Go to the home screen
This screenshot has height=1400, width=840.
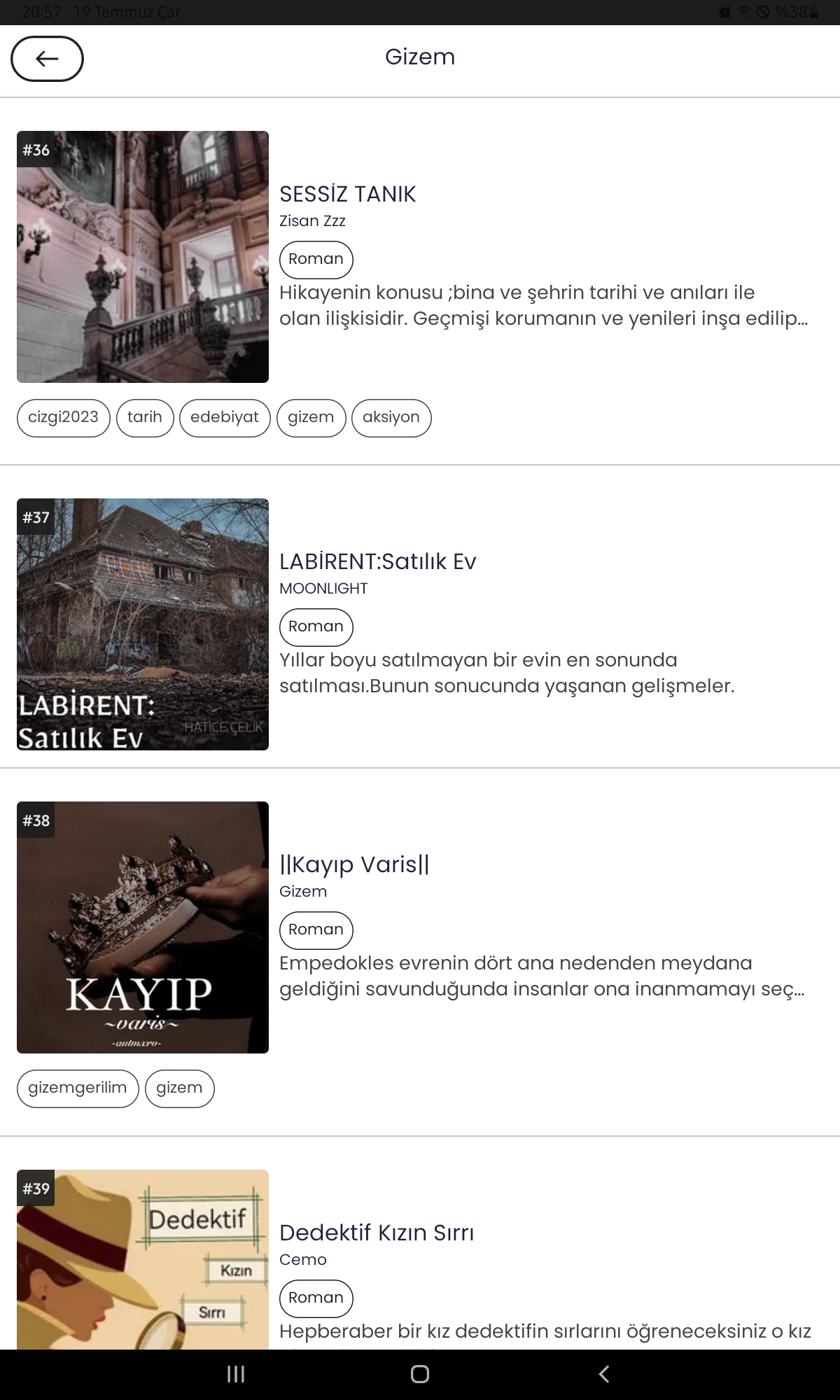click(420, 1374)
